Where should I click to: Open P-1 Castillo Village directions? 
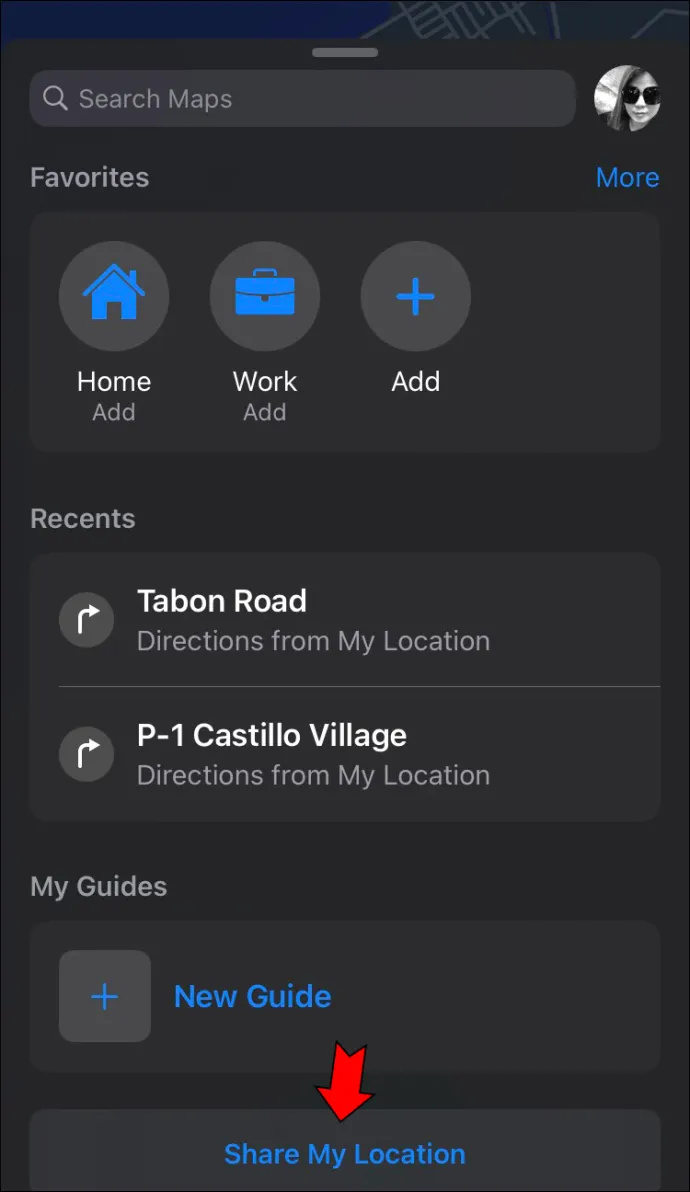[x=345, y=753]
